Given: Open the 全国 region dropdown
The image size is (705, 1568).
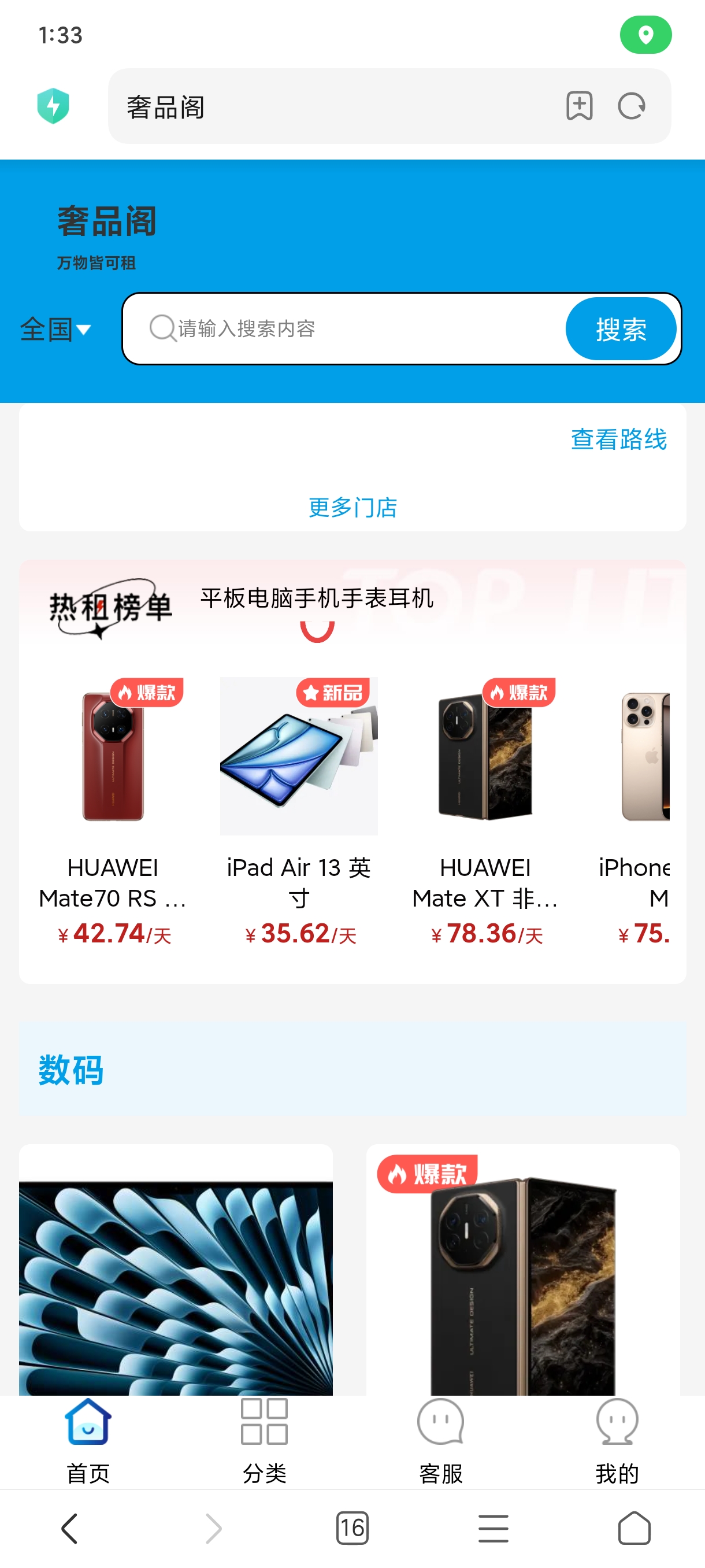Looking at the screenshot, I should [x=56, y=330].
